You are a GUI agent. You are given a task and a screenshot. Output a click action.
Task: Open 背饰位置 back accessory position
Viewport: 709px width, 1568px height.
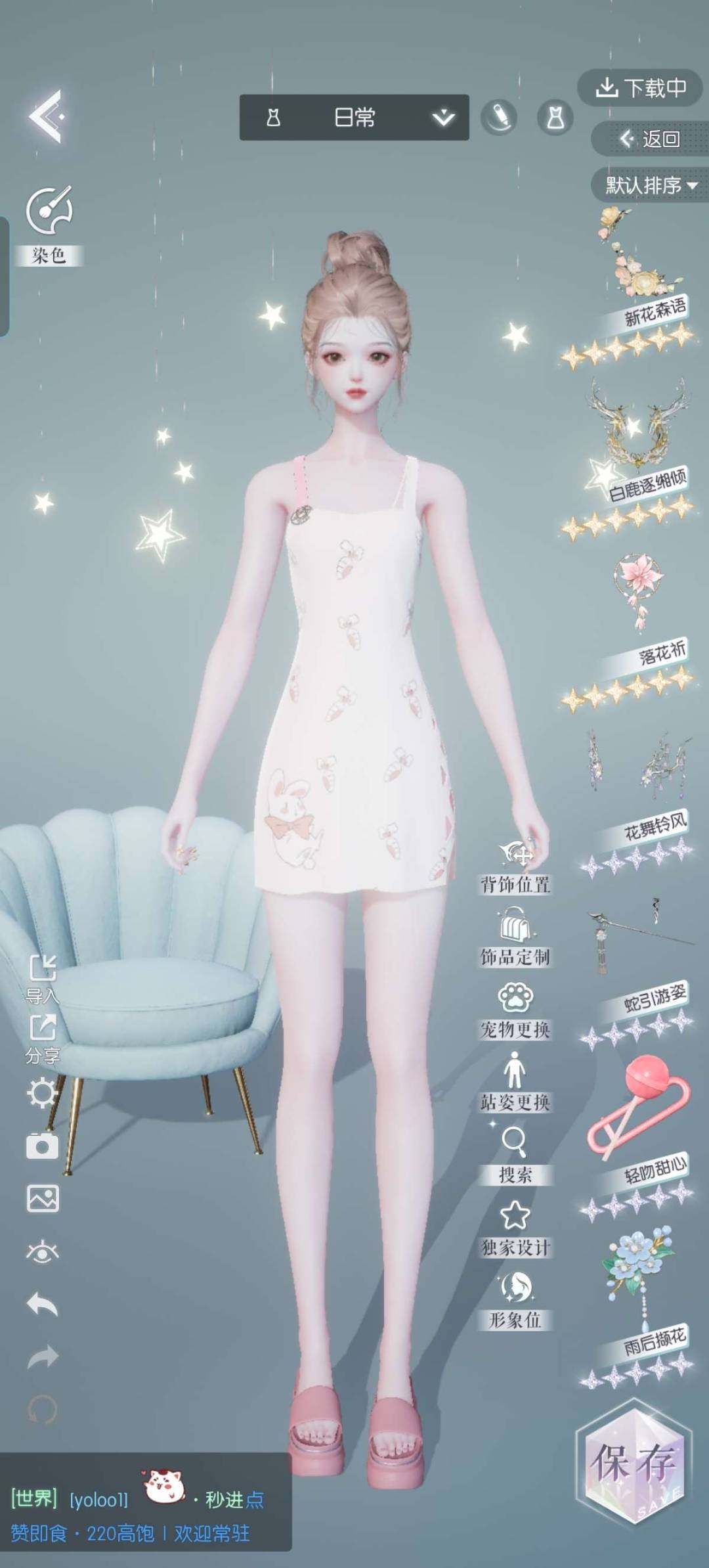(515, 866)
